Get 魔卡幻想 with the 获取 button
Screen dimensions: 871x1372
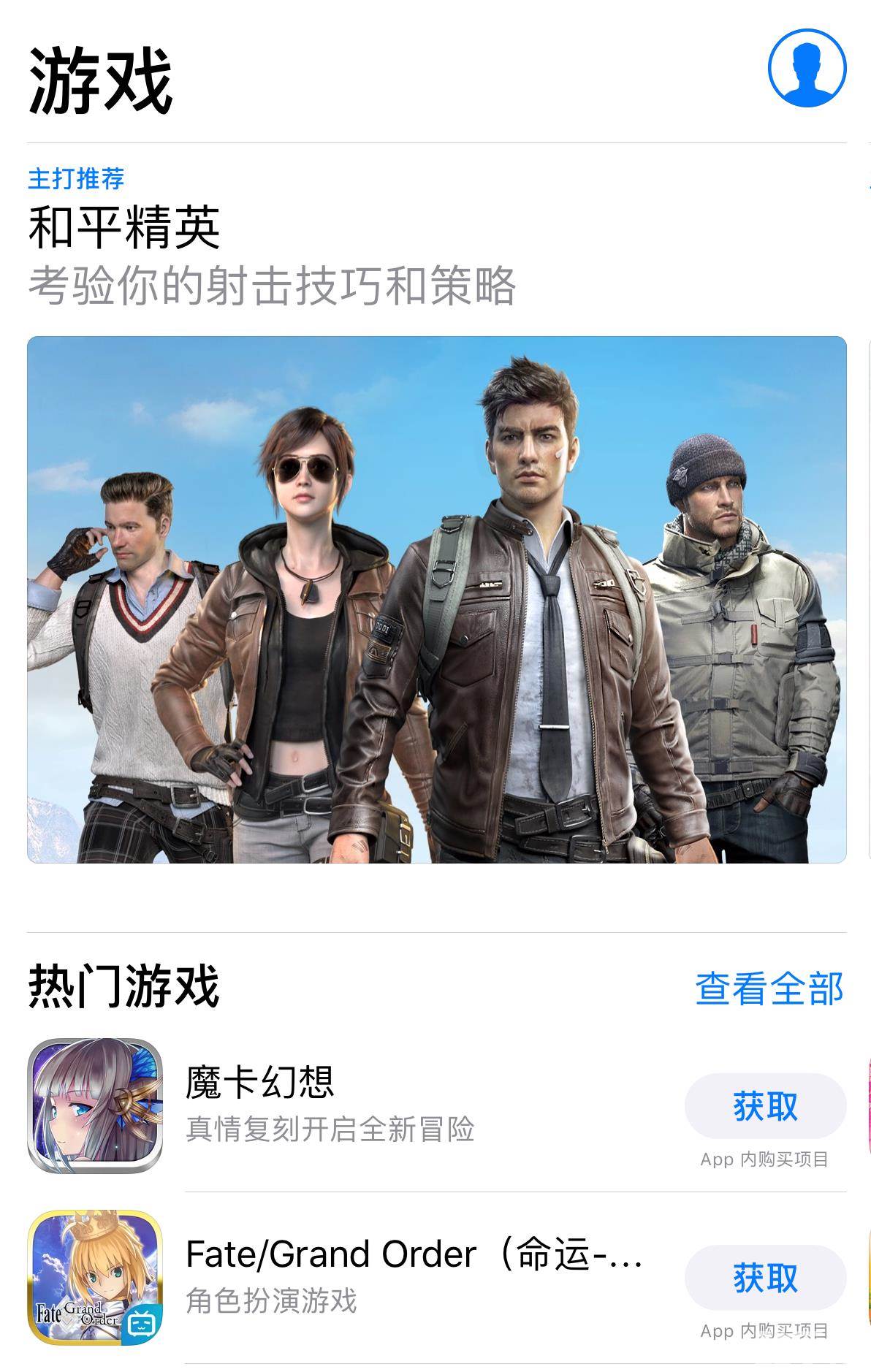click(764, 1105)
